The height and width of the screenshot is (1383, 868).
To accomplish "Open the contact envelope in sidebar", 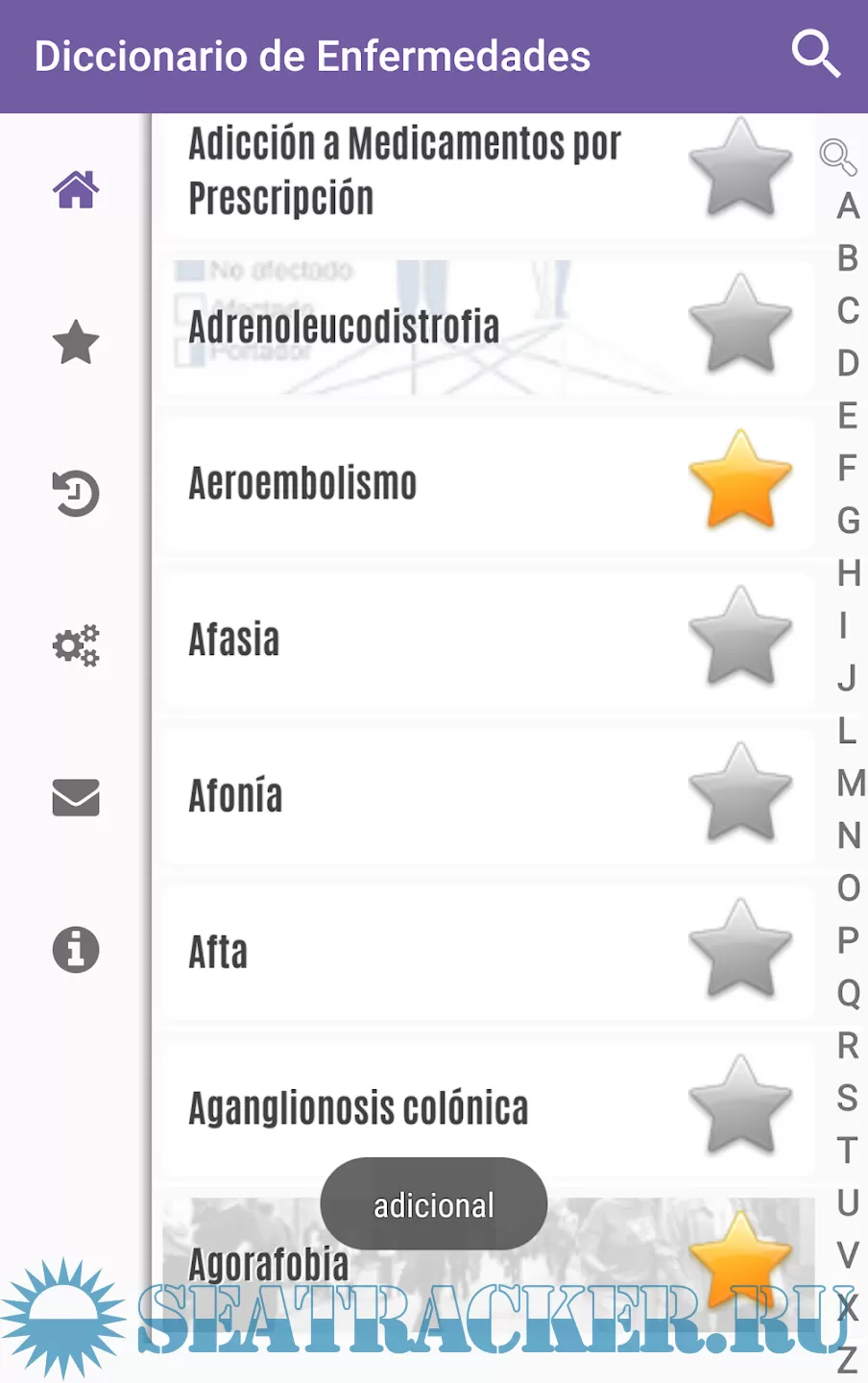I will point(76,797).
